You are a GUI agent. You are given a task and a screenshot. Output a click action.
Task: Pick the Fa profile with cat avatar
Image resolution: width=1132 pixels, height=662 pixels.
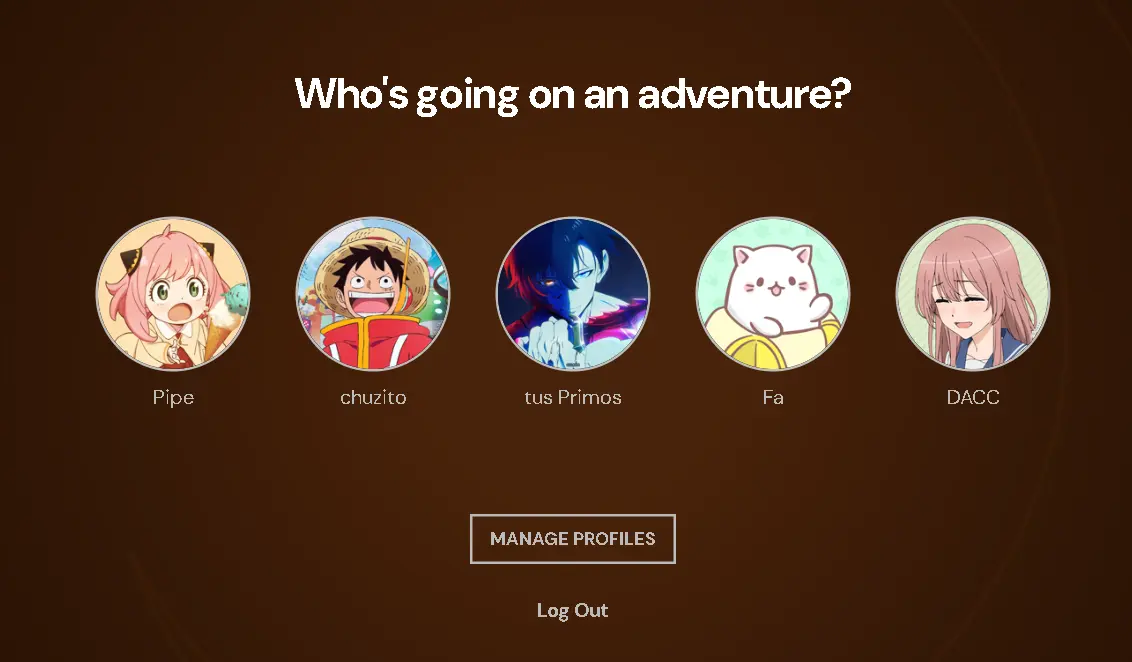pos(773,294)
